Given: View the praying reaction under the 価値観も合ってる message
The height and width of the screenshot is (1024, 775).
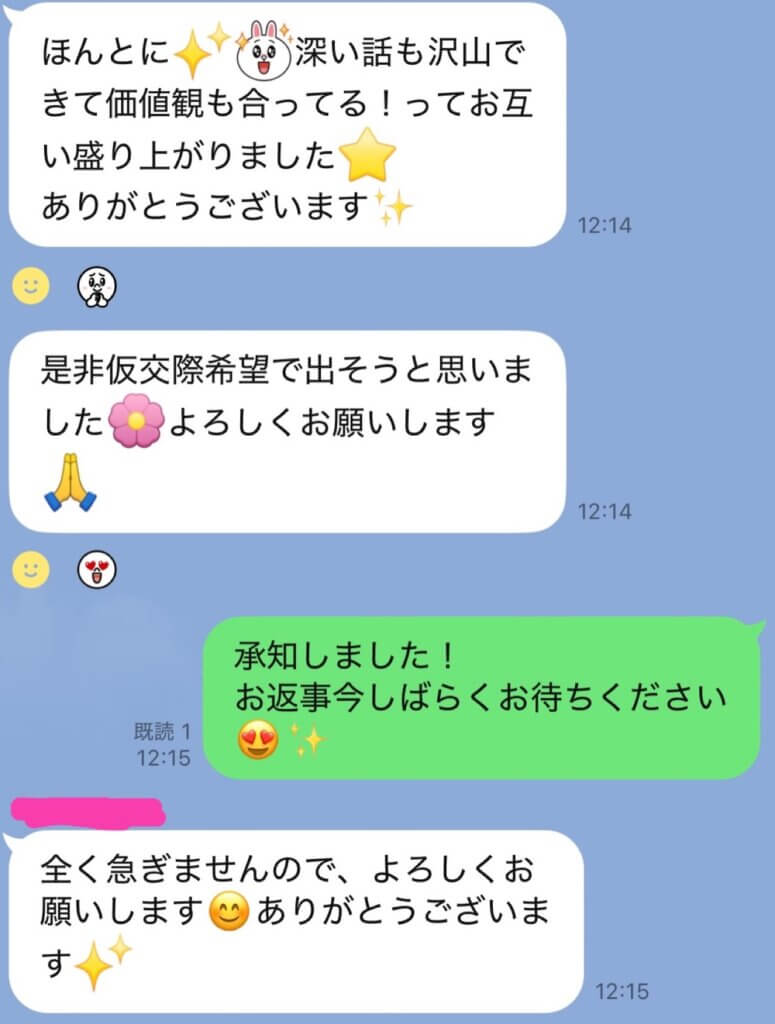Looking at the screenshot, I should pos(97,288).
